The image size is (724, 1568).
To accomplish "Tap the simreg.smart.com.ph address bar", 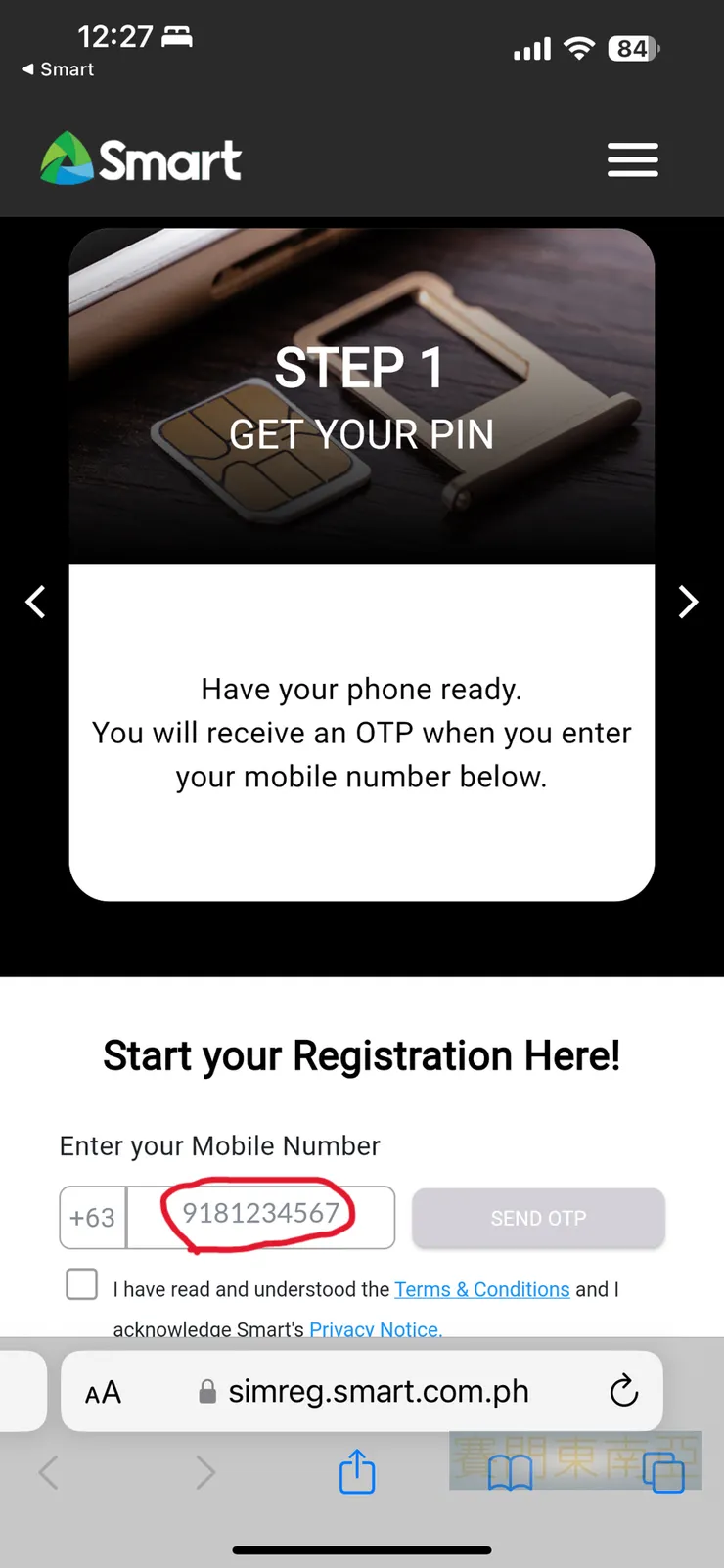I will tap(378, 1391).
